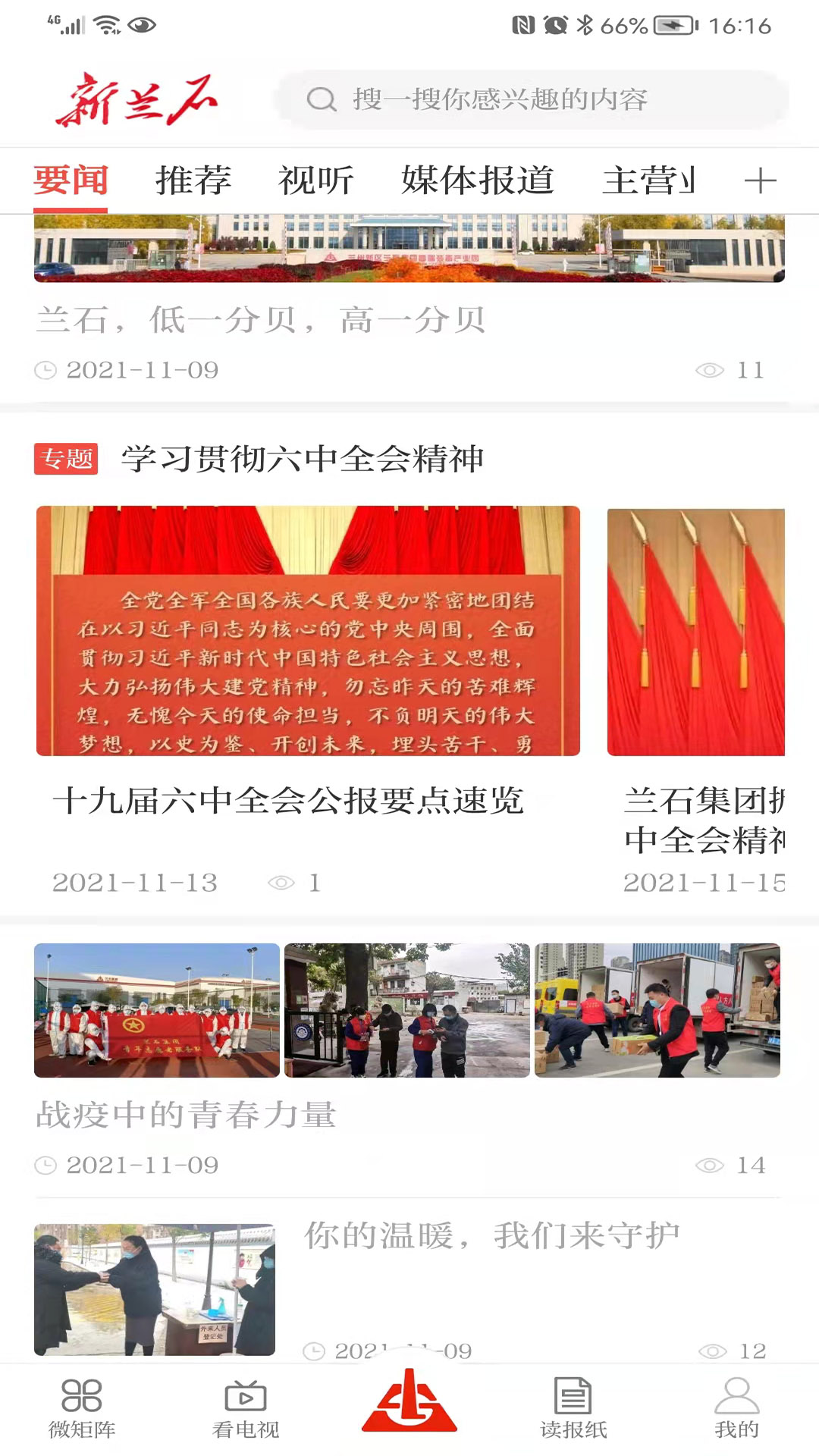This screenshot has height=1456, width=819.
Task: Tap the eye icon showing 14 views
Action: 708,1166
